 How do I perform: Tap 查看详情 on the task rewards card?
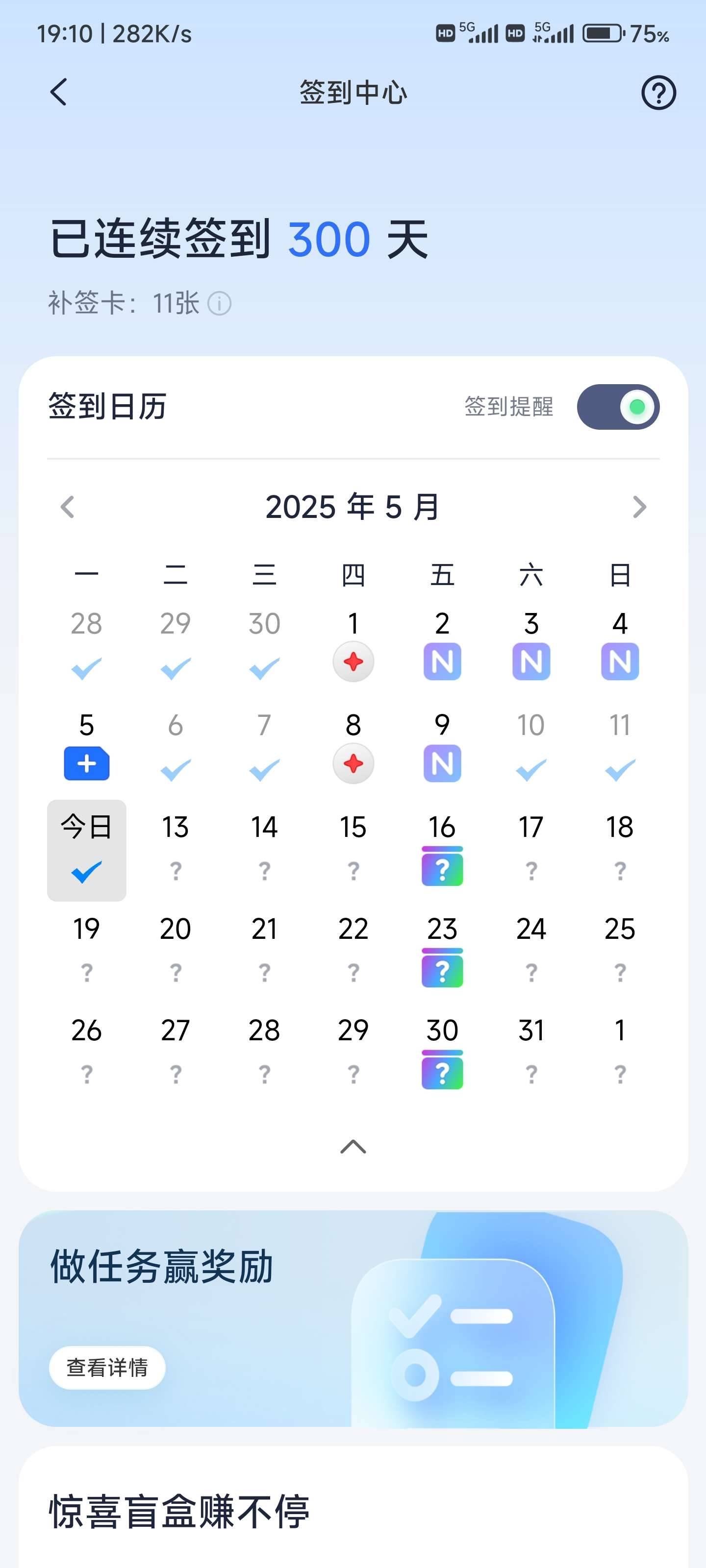point(107,1368)
